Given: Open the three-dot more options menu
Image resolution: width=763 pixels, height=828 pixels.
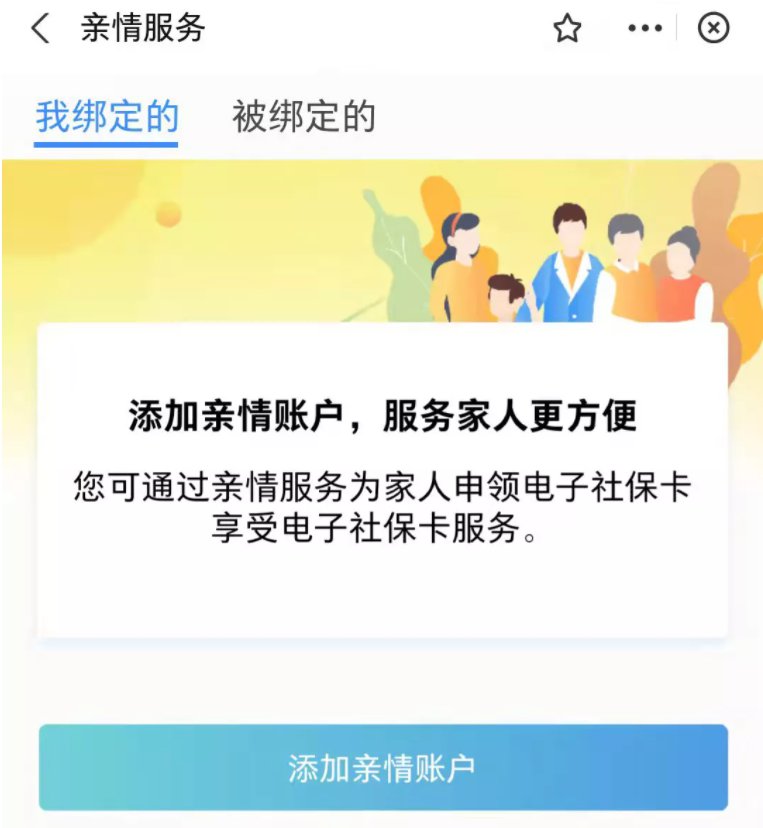Looking at the screenshot, I should (x=645, y=29).
